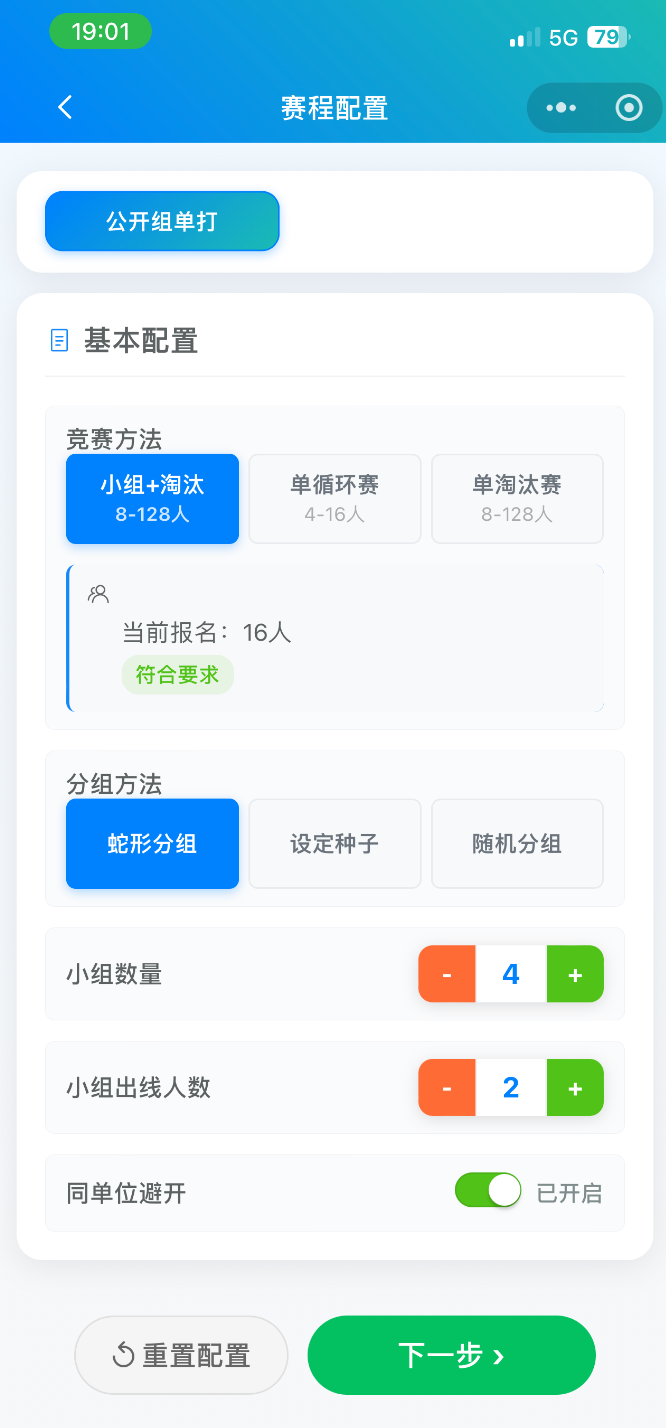
Task: Go back from 赛程配置 page
Action: [x=65, y=108]
